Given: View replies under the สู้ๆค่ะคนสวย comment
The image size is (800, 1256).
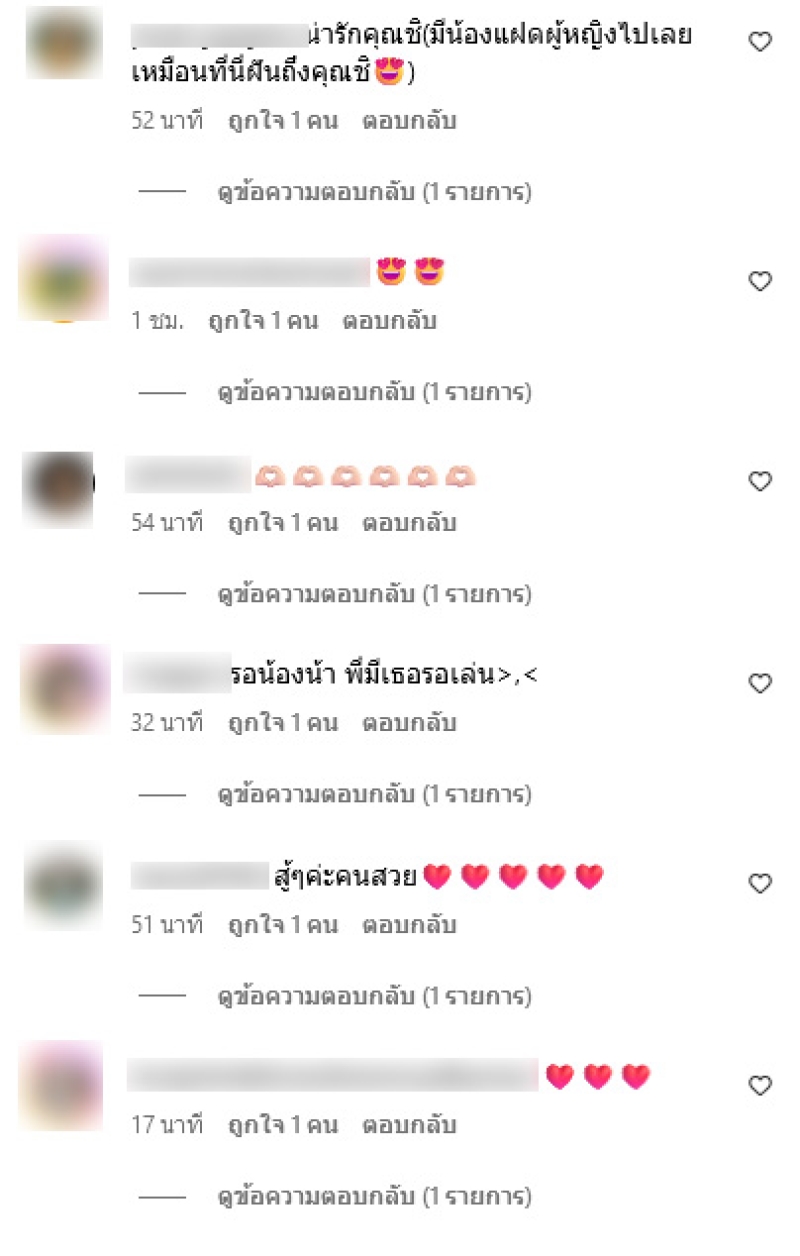Looking at the screenshot, I should (374, 996).
